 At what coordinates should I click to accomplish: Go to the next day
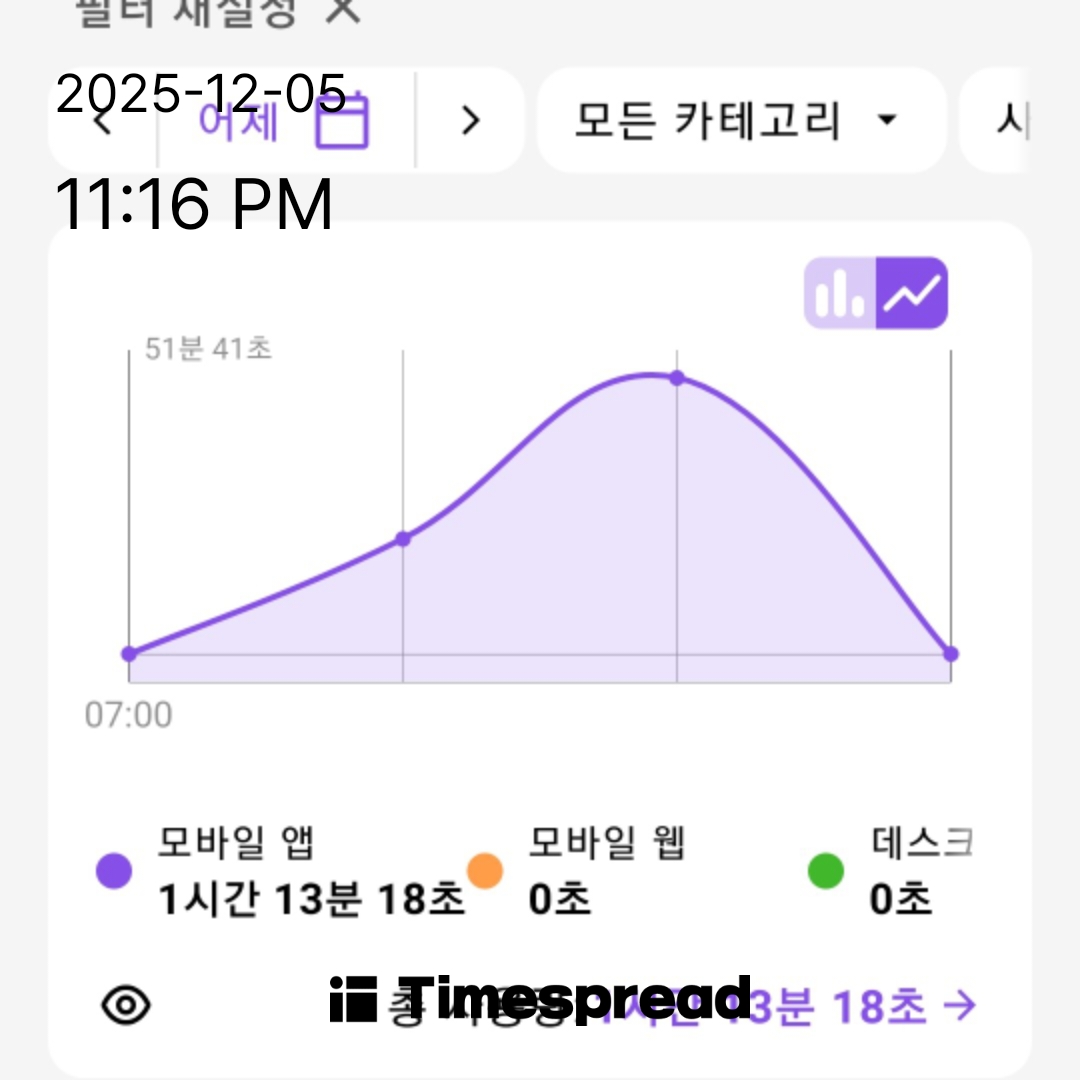pos(470,121)
